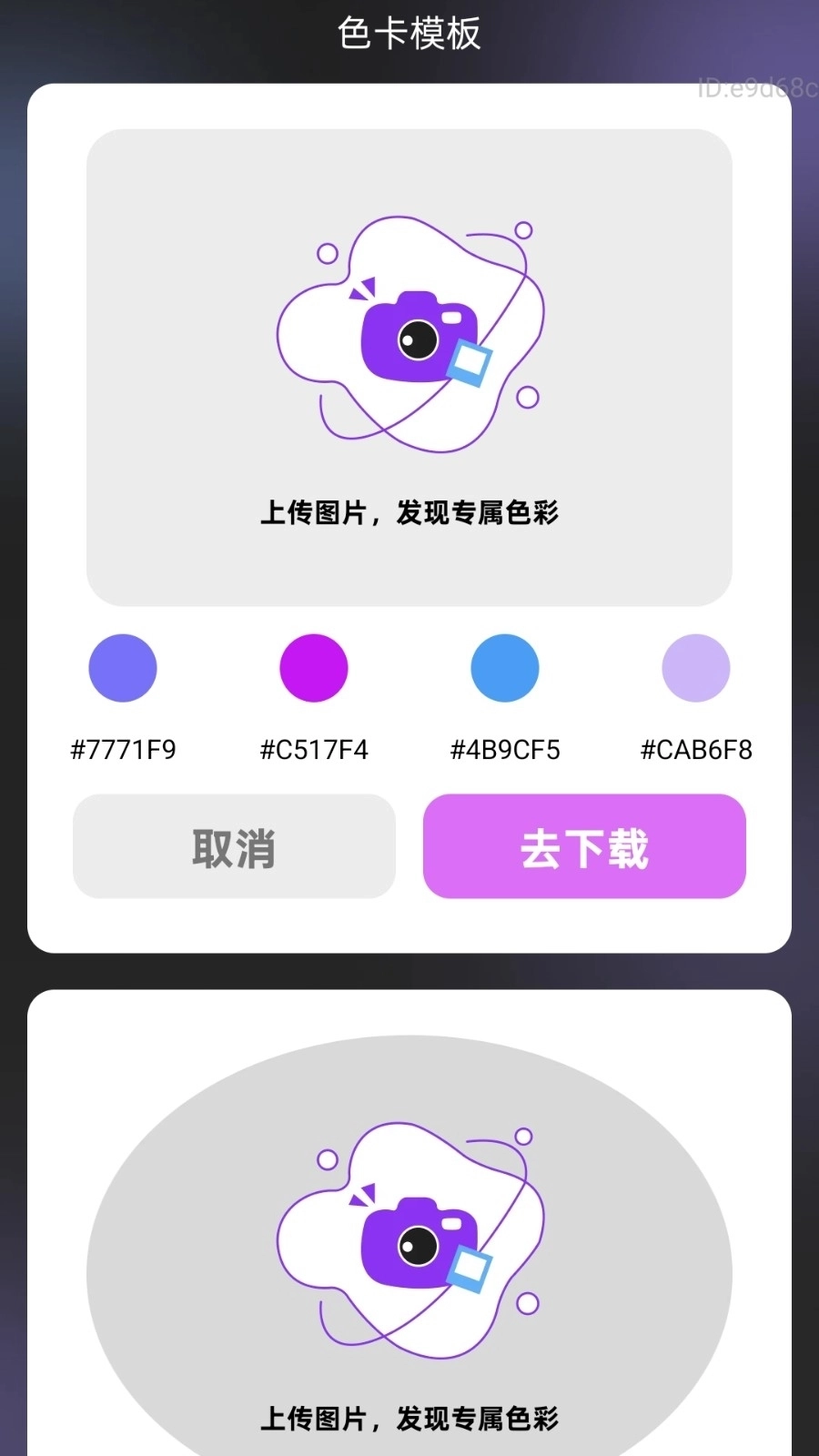Viewport: 819px width, 1456px height.
Task: Pick the #4B9CF5 blue swatch
Action: pyautogui.click(x=505, y=668)
